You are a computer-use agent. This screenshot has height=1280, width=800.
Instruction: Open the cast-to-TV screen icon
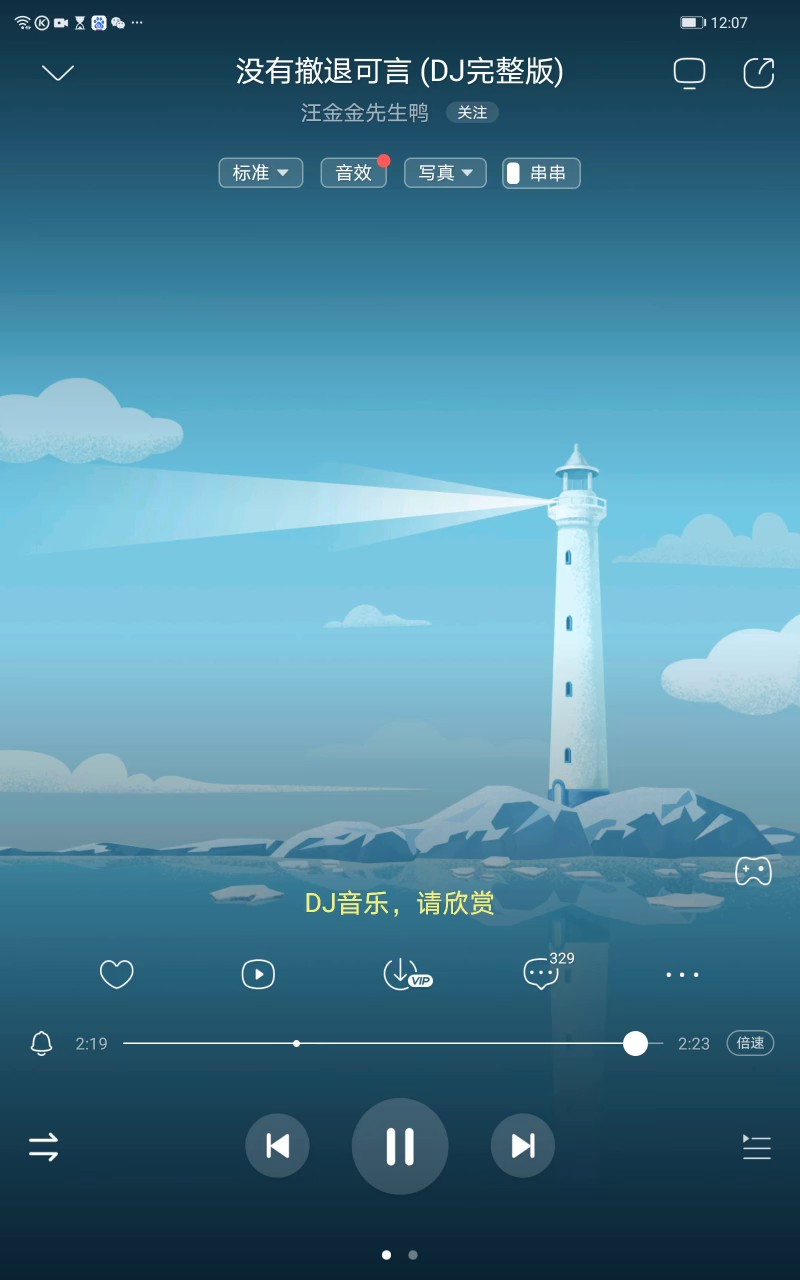pos(689,73)
